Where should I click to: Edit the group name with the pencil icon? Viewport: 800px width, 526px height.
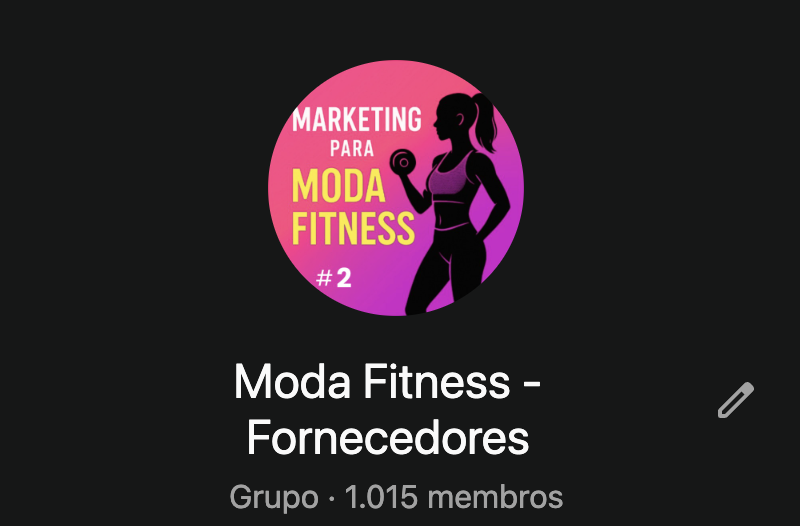click(x=735, y=400)
